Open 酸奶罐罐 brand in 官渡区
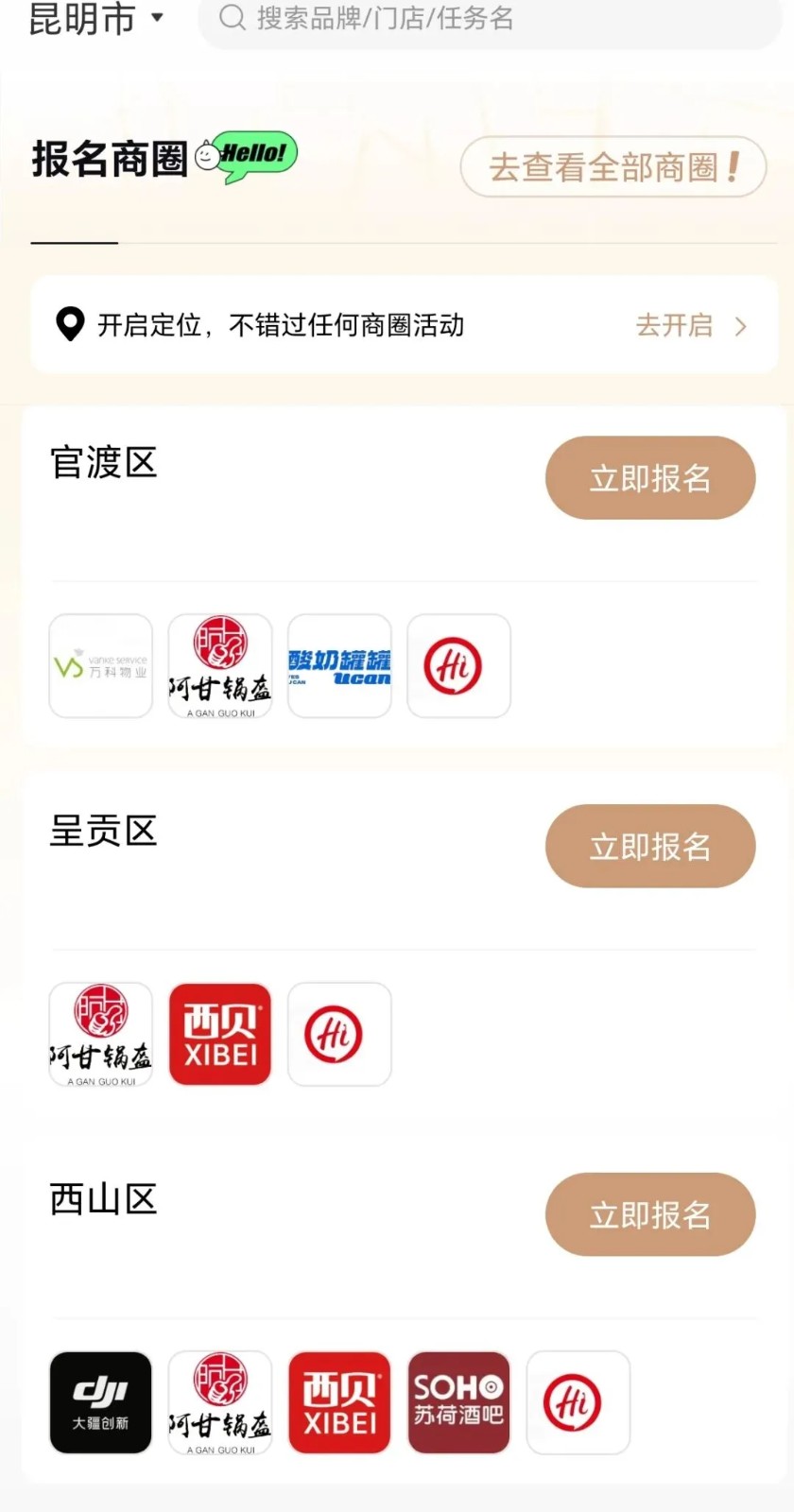The width and height of the screenshot is (794, 1512). coord(339,666)
